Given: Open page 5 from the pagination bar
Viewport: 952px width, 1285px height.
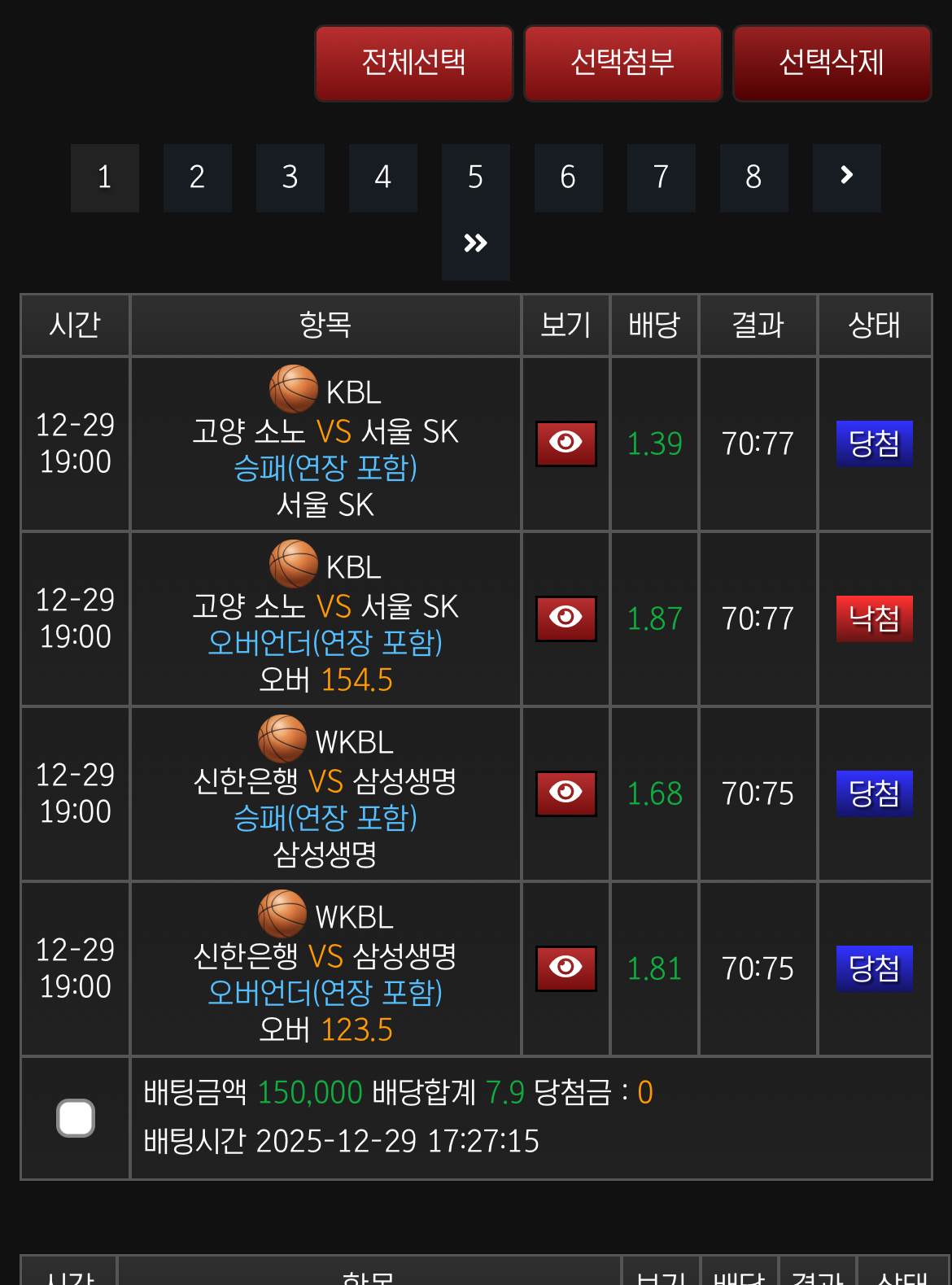Looking at the screenshot, I should click(x=475, y=178).
